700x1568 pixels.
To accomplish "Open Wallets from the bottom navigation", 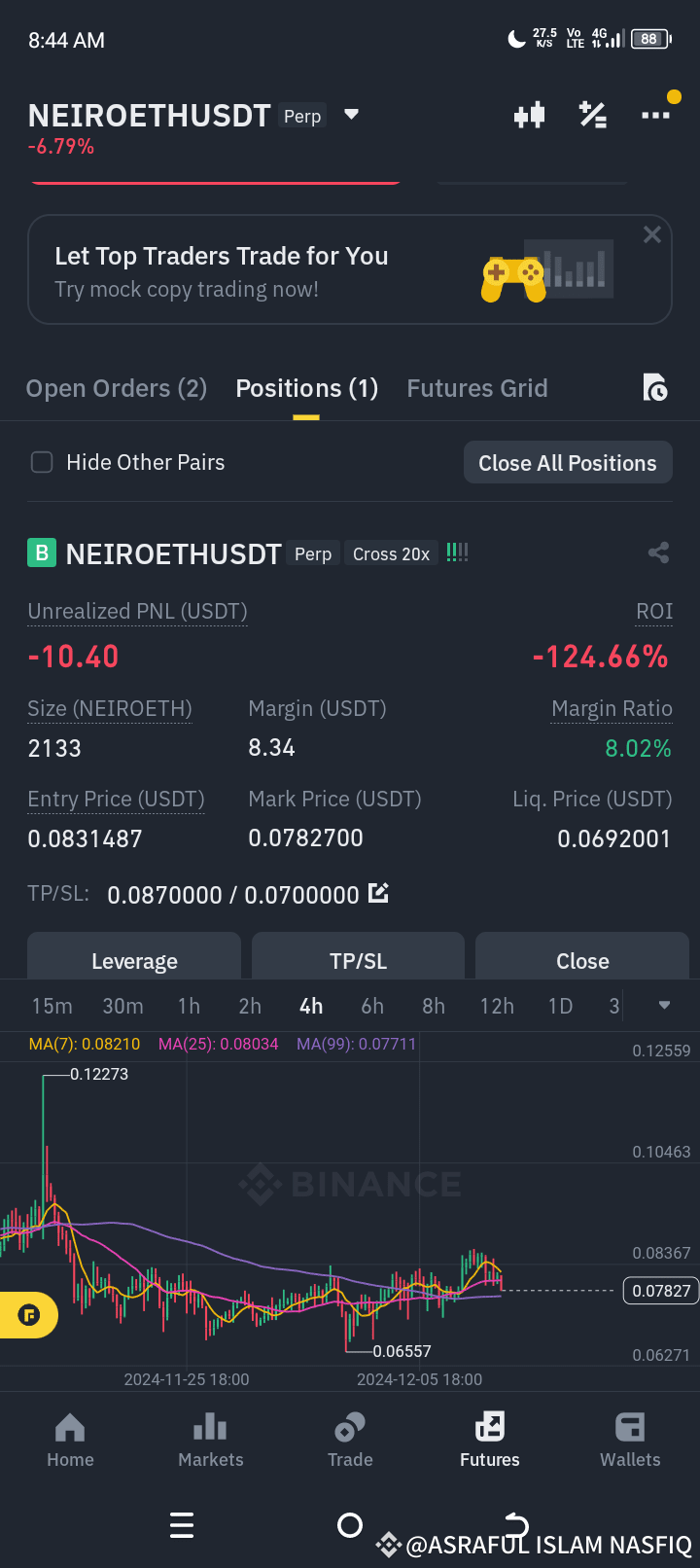I will pyautogui.click(x=629, y=1440).
